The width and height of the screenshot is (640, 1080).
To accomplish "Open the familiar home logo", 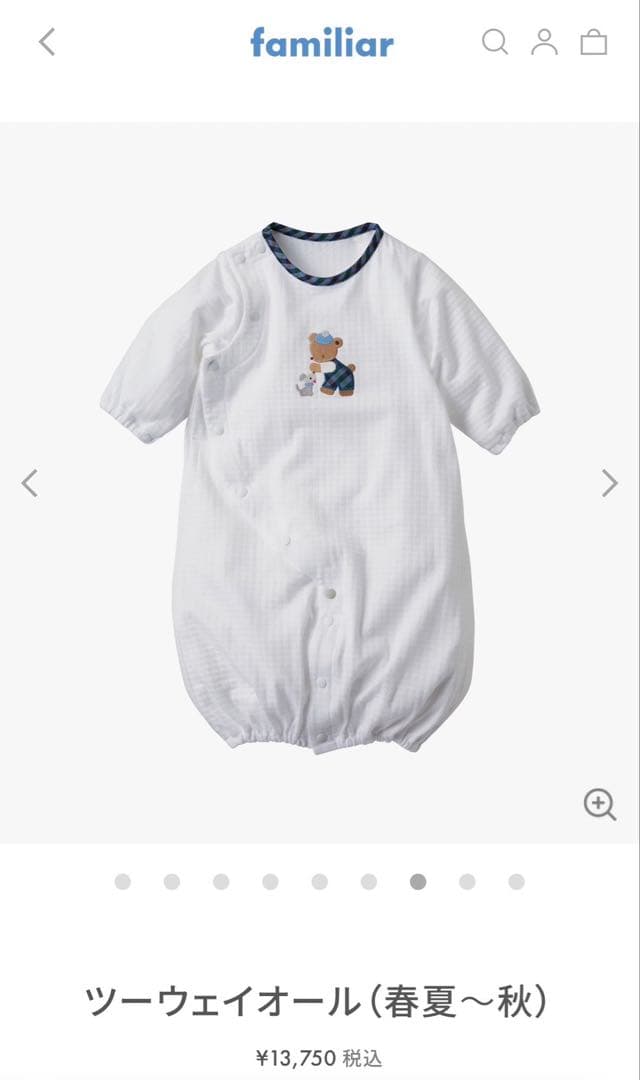I will 321,43.
